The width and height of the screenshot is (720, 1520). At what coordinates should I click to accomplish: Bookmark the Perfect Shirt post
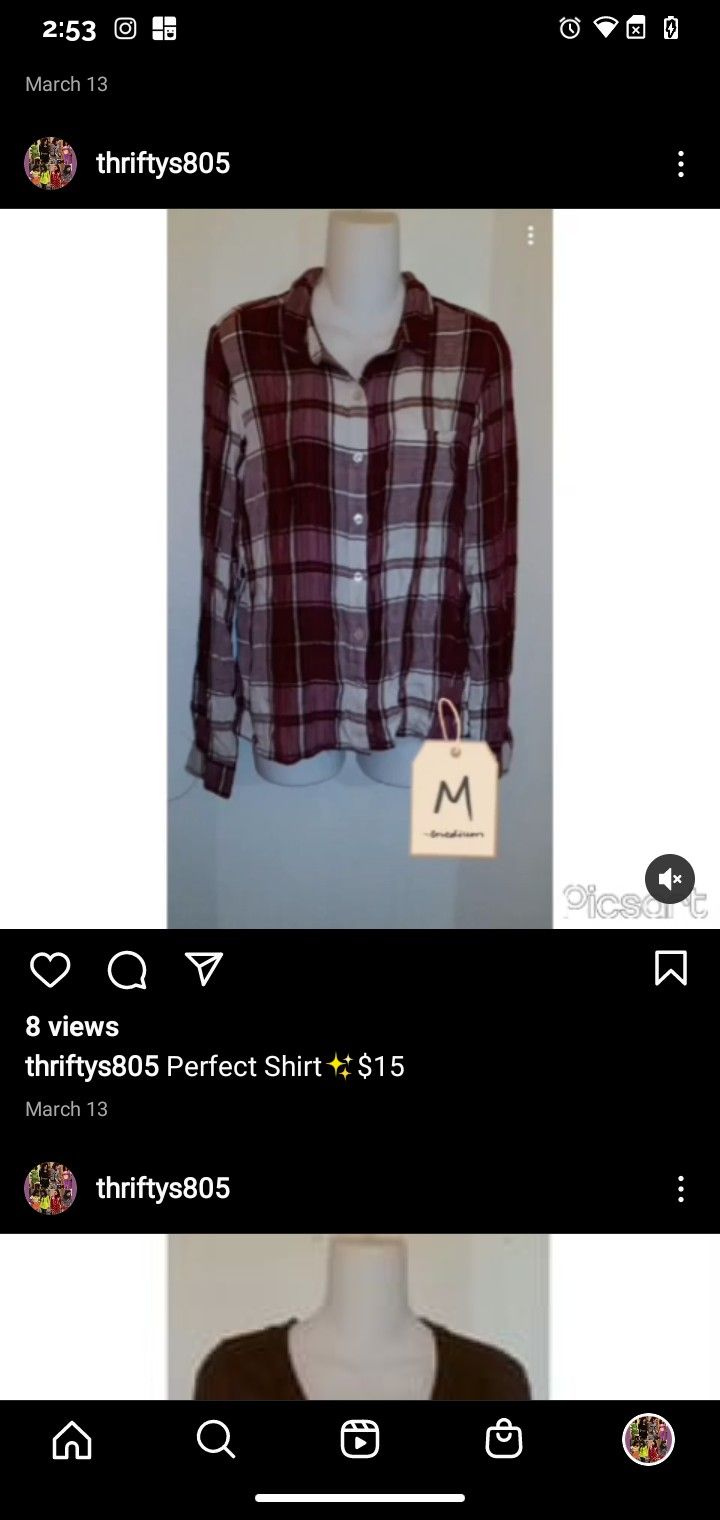670,968
